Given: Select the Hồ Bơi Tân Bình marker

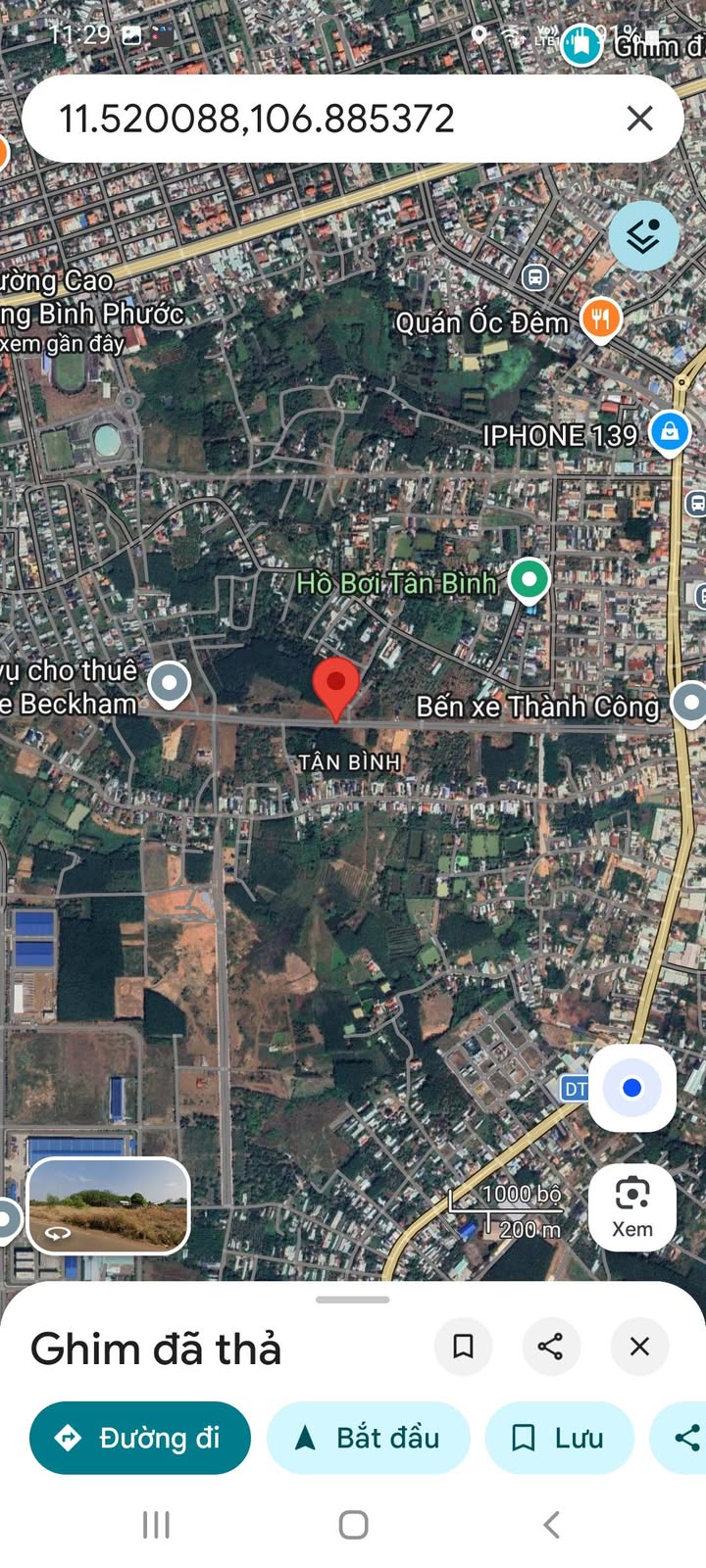Looking at the screenshot, I should [529, 578].
